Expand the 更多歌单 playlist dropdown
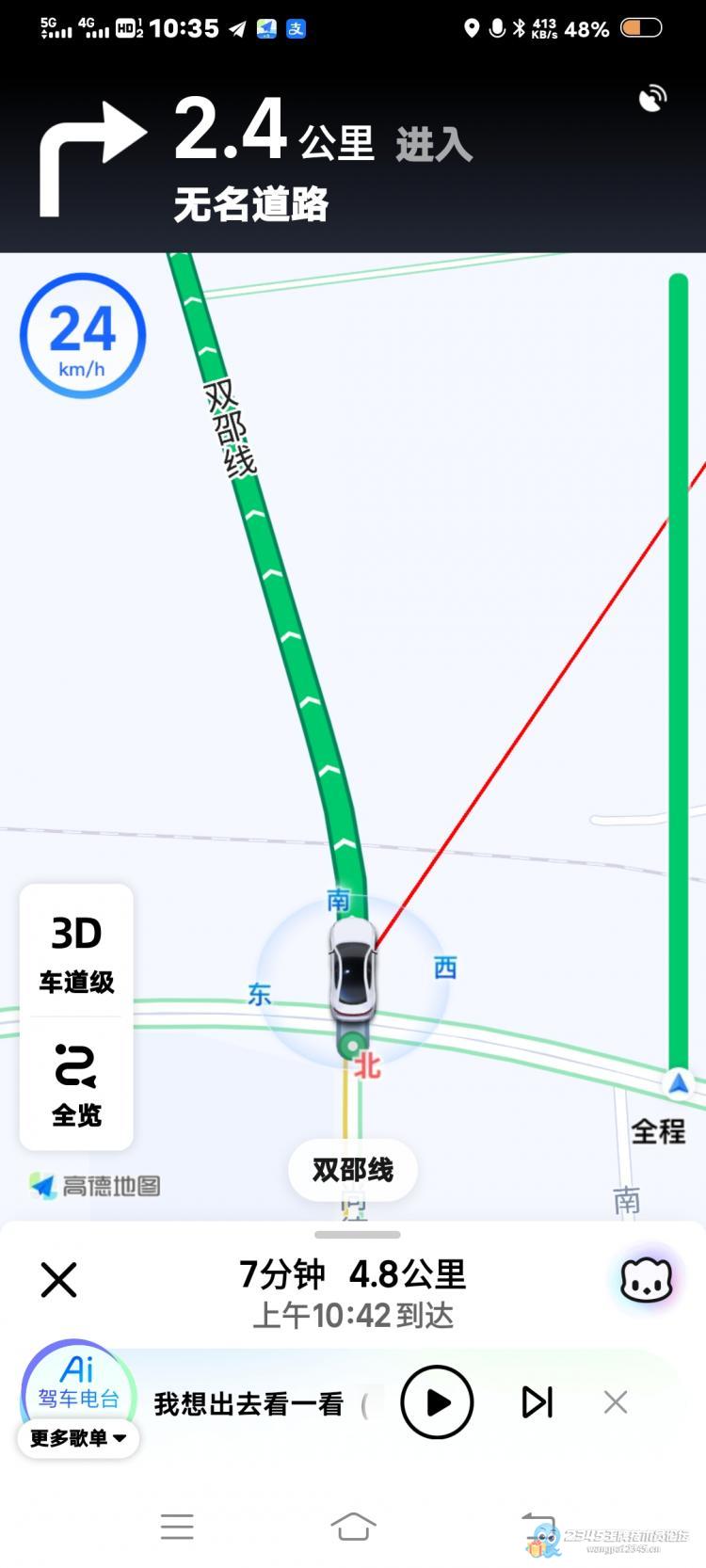The height and width of the screenshot is (1568, 706). coord(78,1438)
